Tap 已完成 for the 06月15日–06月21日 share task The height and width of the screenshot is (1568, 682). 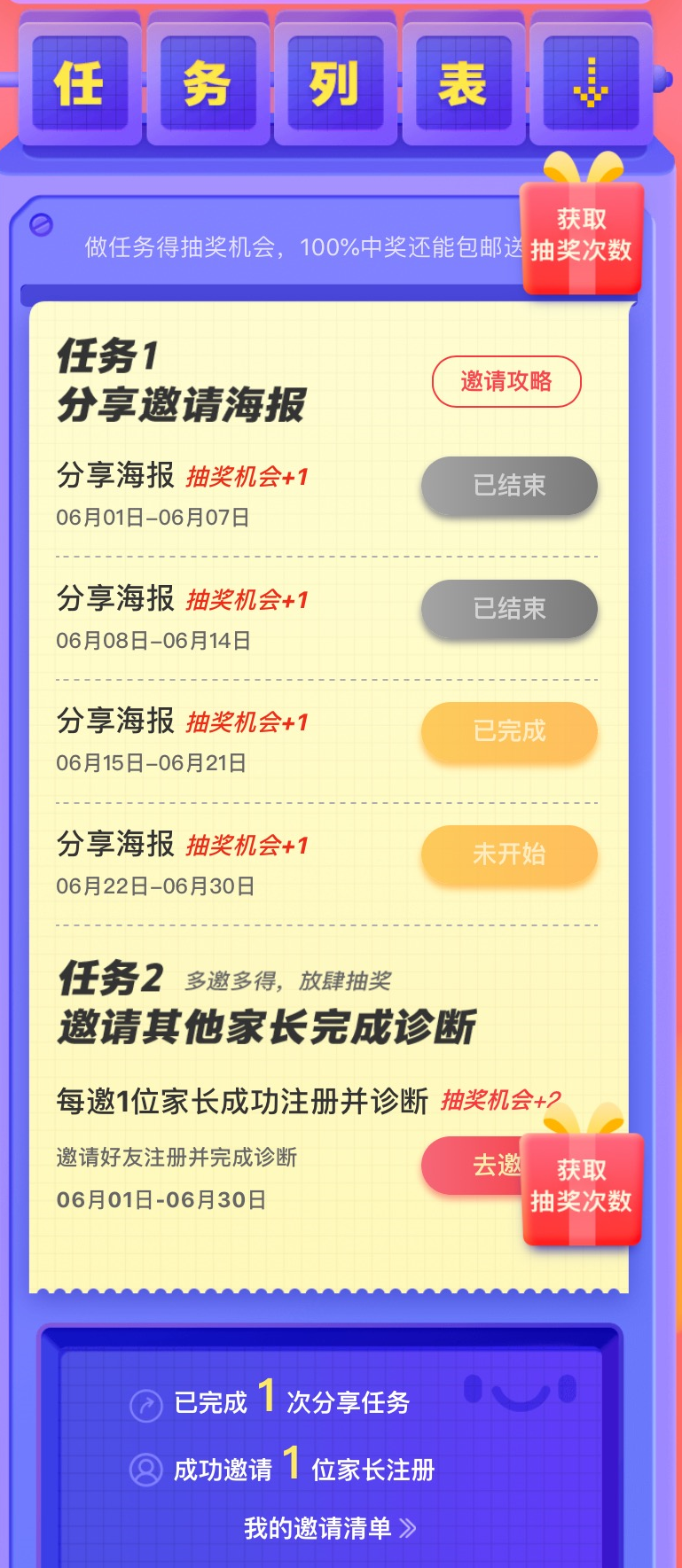tap(509, 731)
